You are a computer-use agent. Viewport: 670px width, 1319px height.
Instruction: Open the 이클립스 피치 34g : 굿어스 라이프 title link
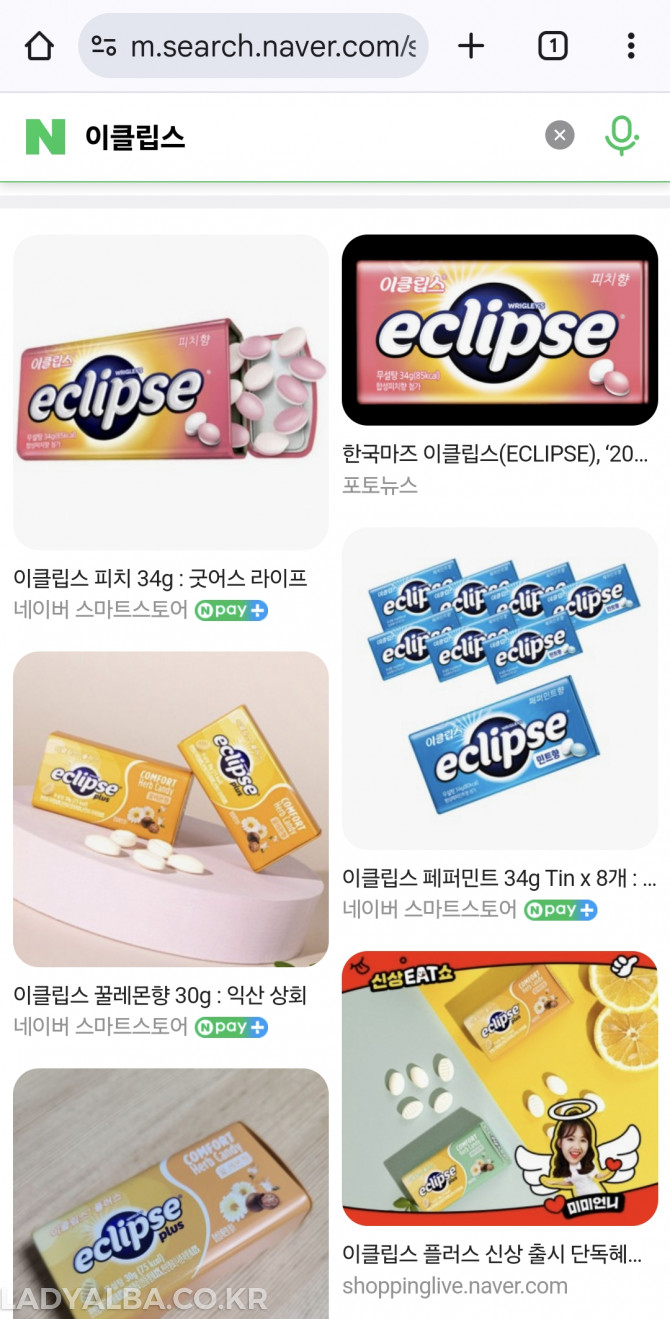click(x=160, y=578)
